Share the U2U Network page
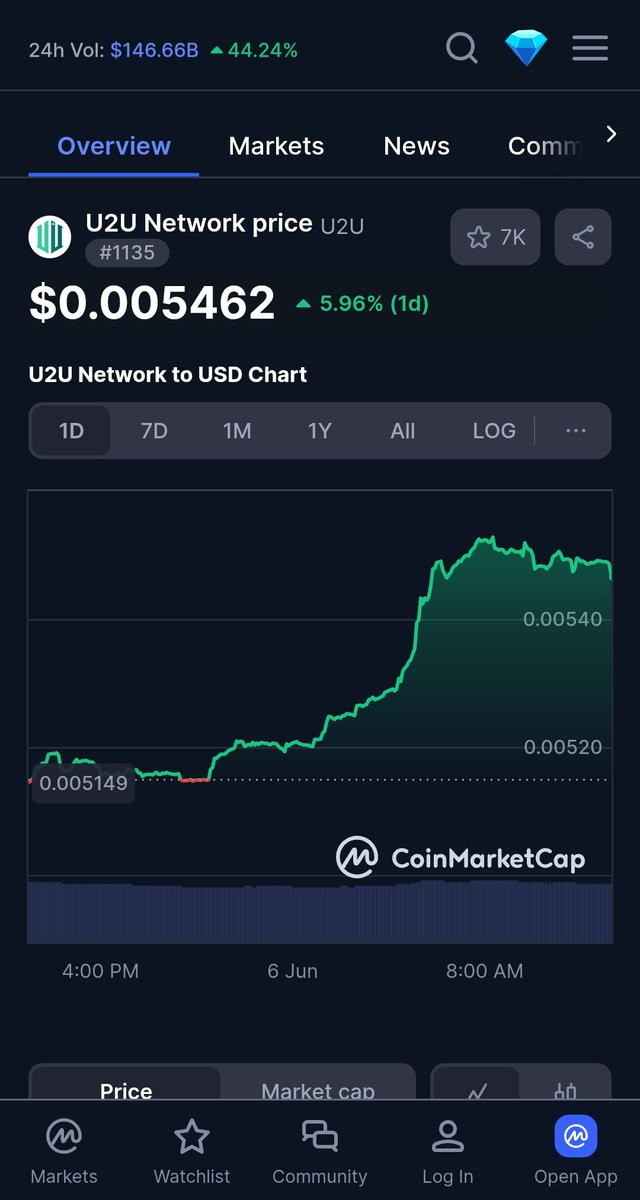 583,237
